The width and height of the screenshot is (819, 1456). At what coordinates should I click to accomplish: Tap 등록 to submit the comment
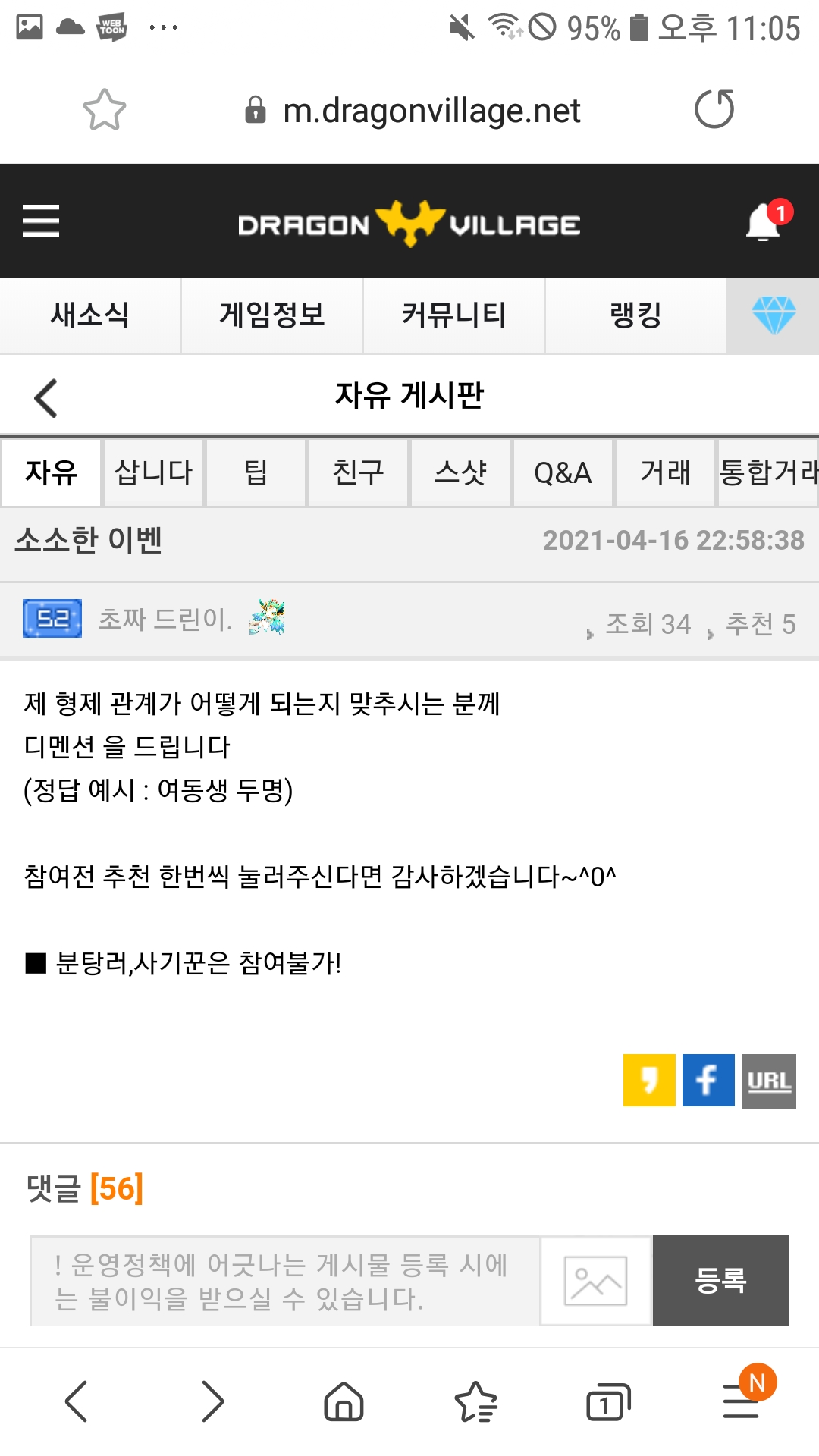coord(720,1281)
